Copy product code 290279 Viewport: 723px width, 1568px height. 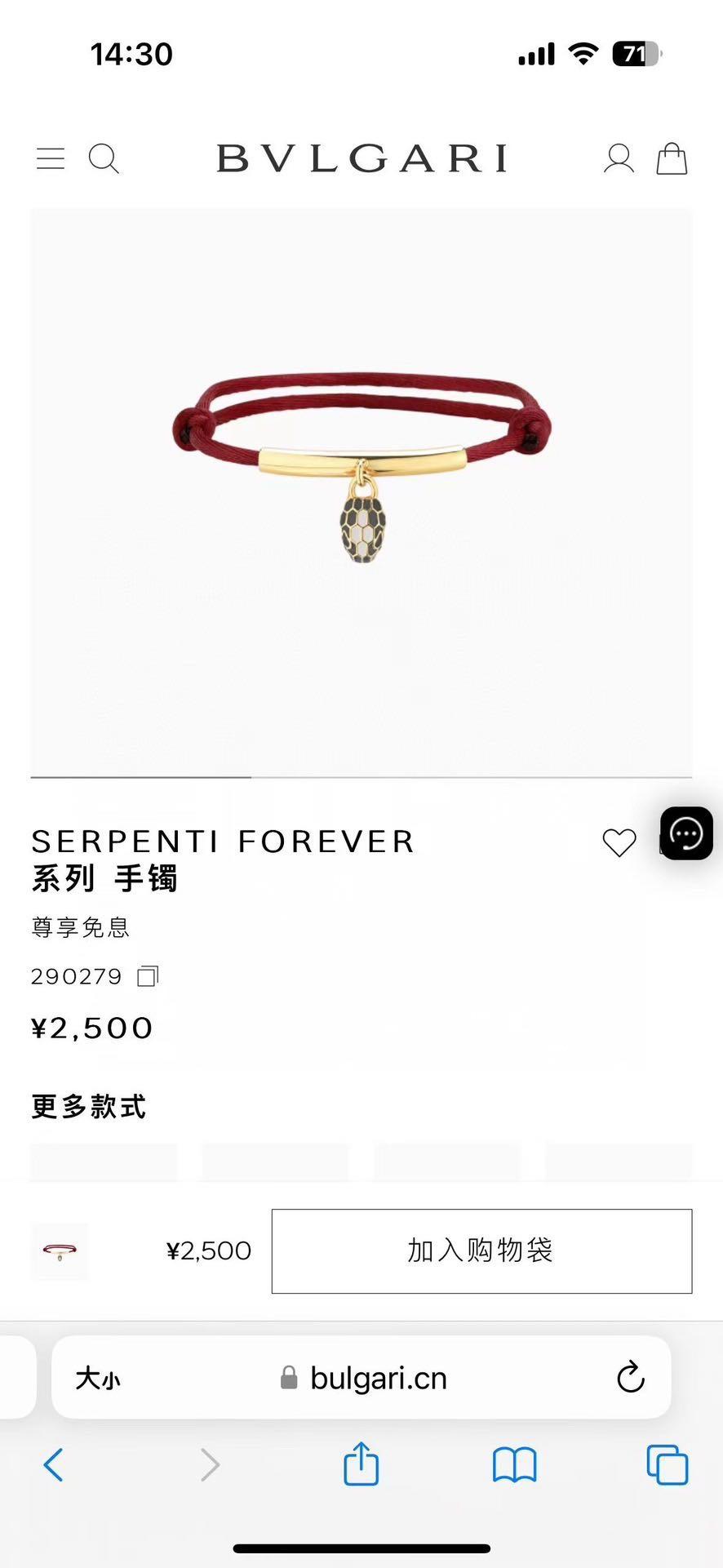click(148, 976)
